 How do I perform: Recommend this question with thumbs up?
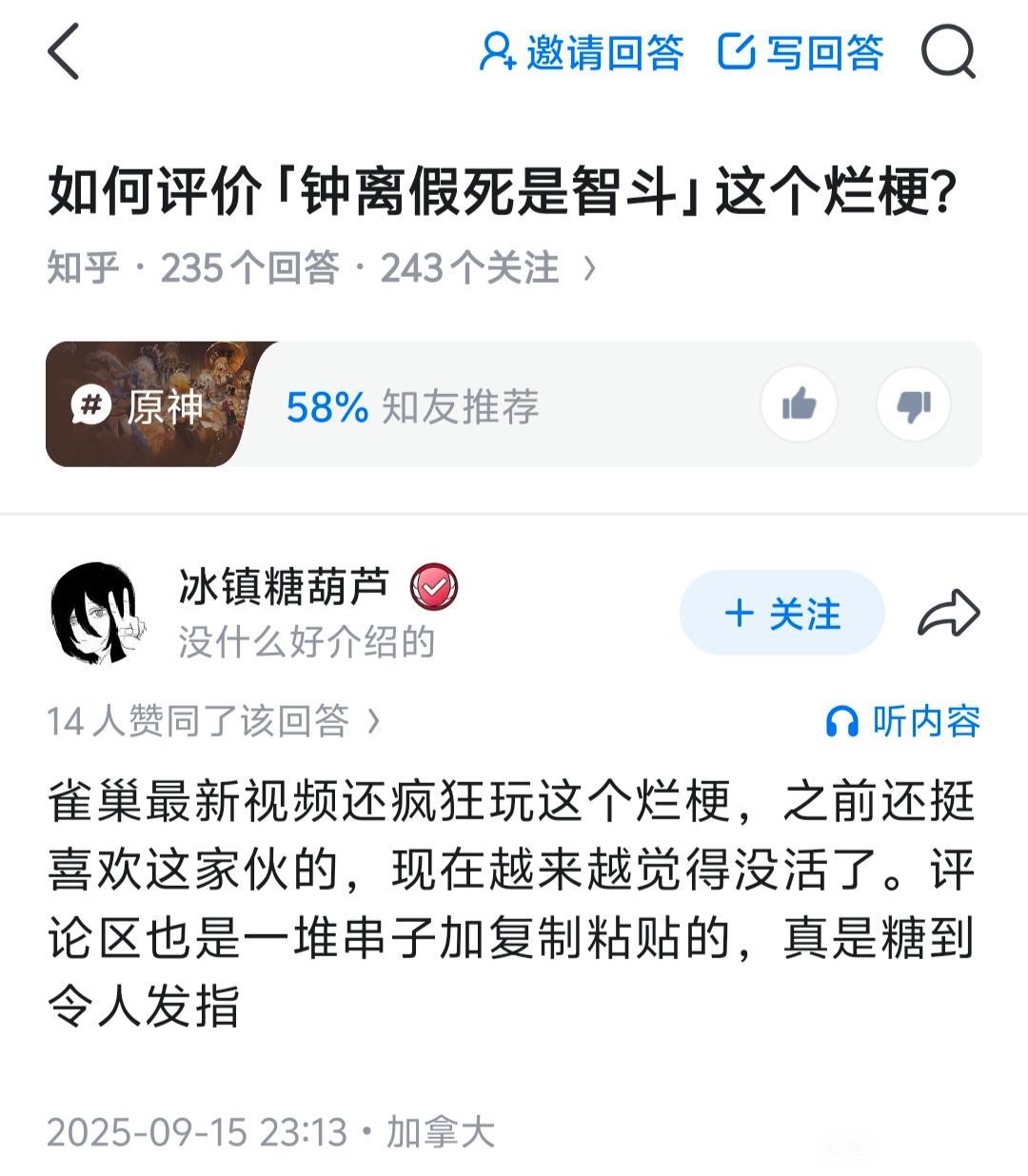coord(799,404)
